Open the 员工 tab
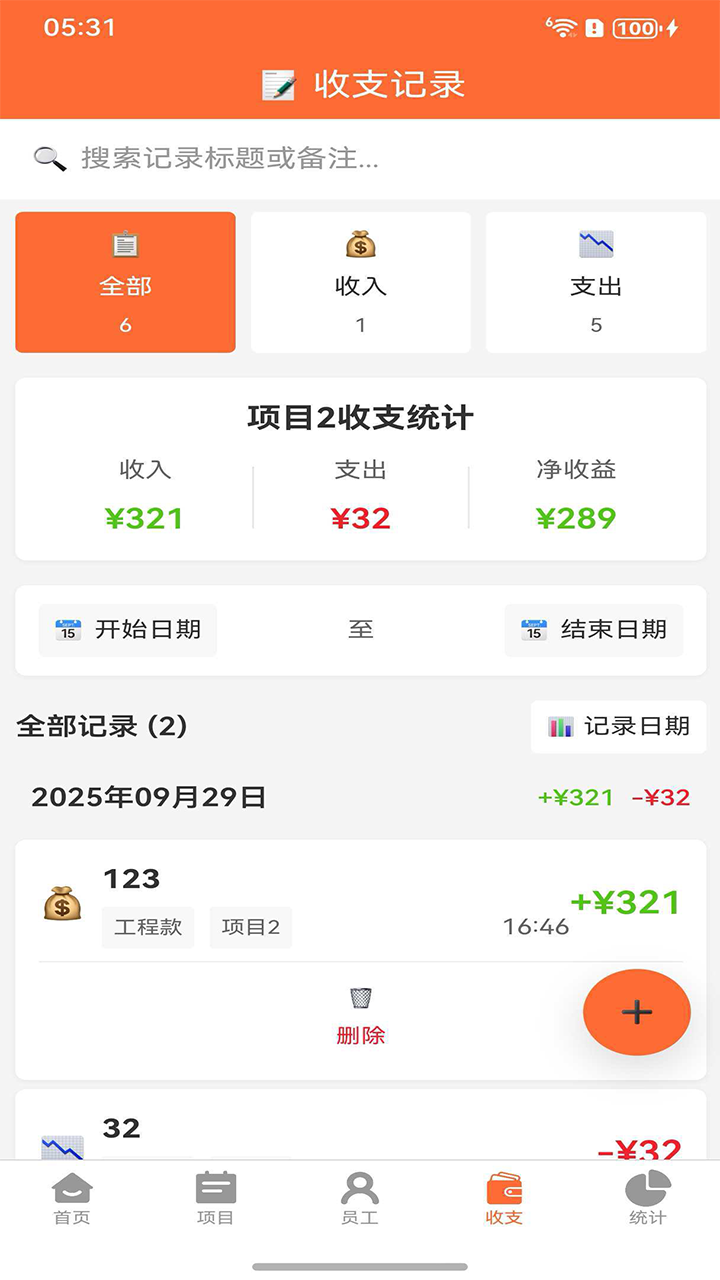Viewport: 720px width, 1280px height. click(360, 1198)
